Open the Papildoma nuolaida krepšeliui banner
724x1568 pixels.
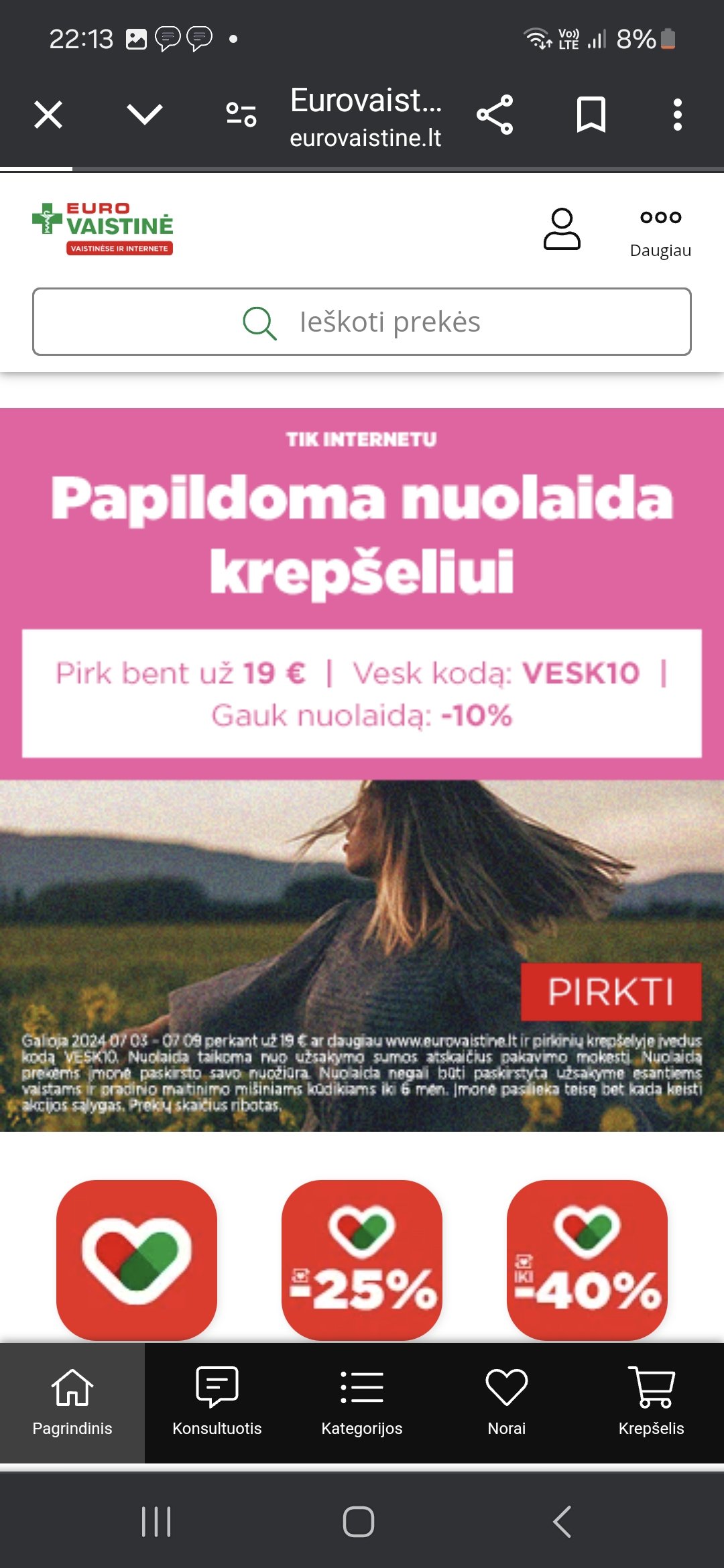[x=362, y=770]
